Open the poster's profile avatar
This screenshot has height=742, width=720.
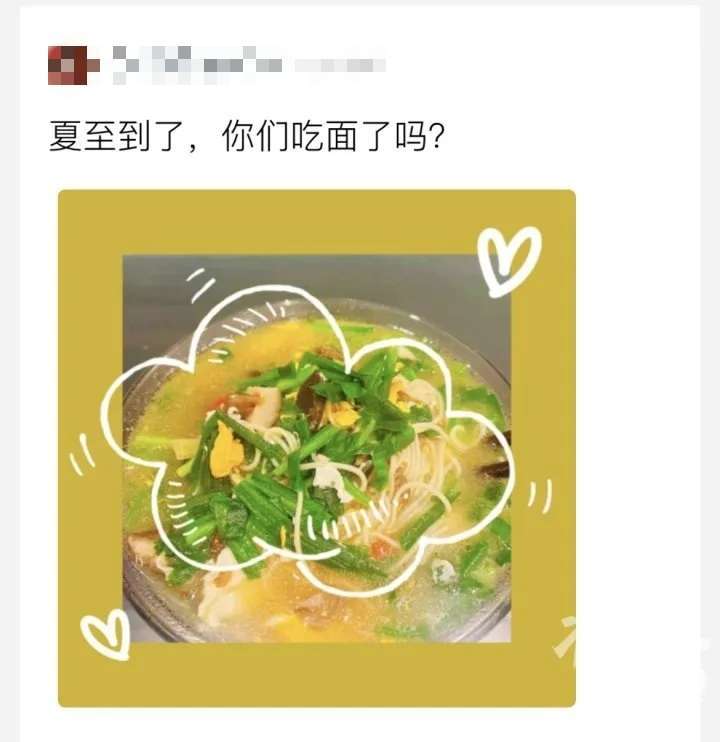click(73, 65)
